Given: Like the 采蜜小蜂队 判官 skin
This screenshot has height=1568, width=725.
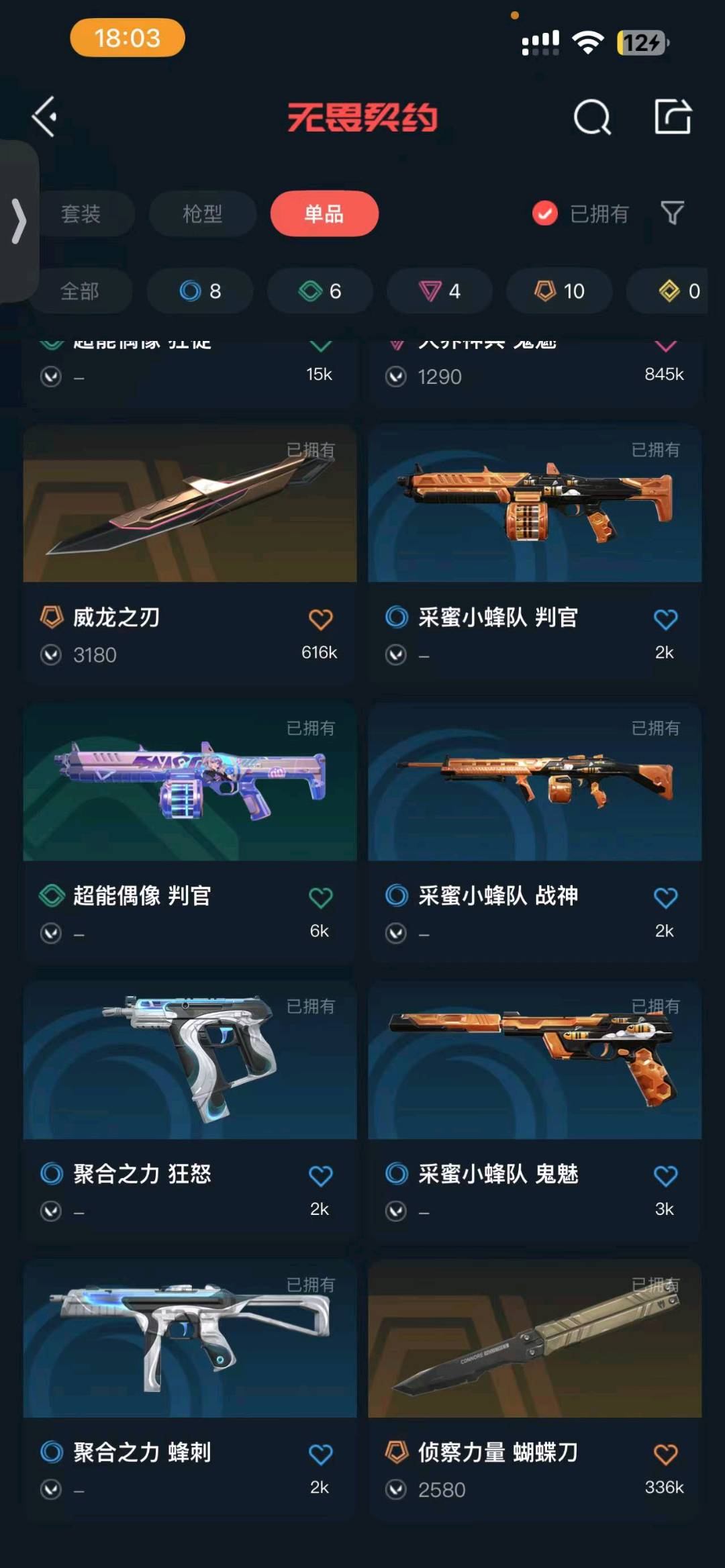Looking at the screenshot, I should click(x=665, y=619).
